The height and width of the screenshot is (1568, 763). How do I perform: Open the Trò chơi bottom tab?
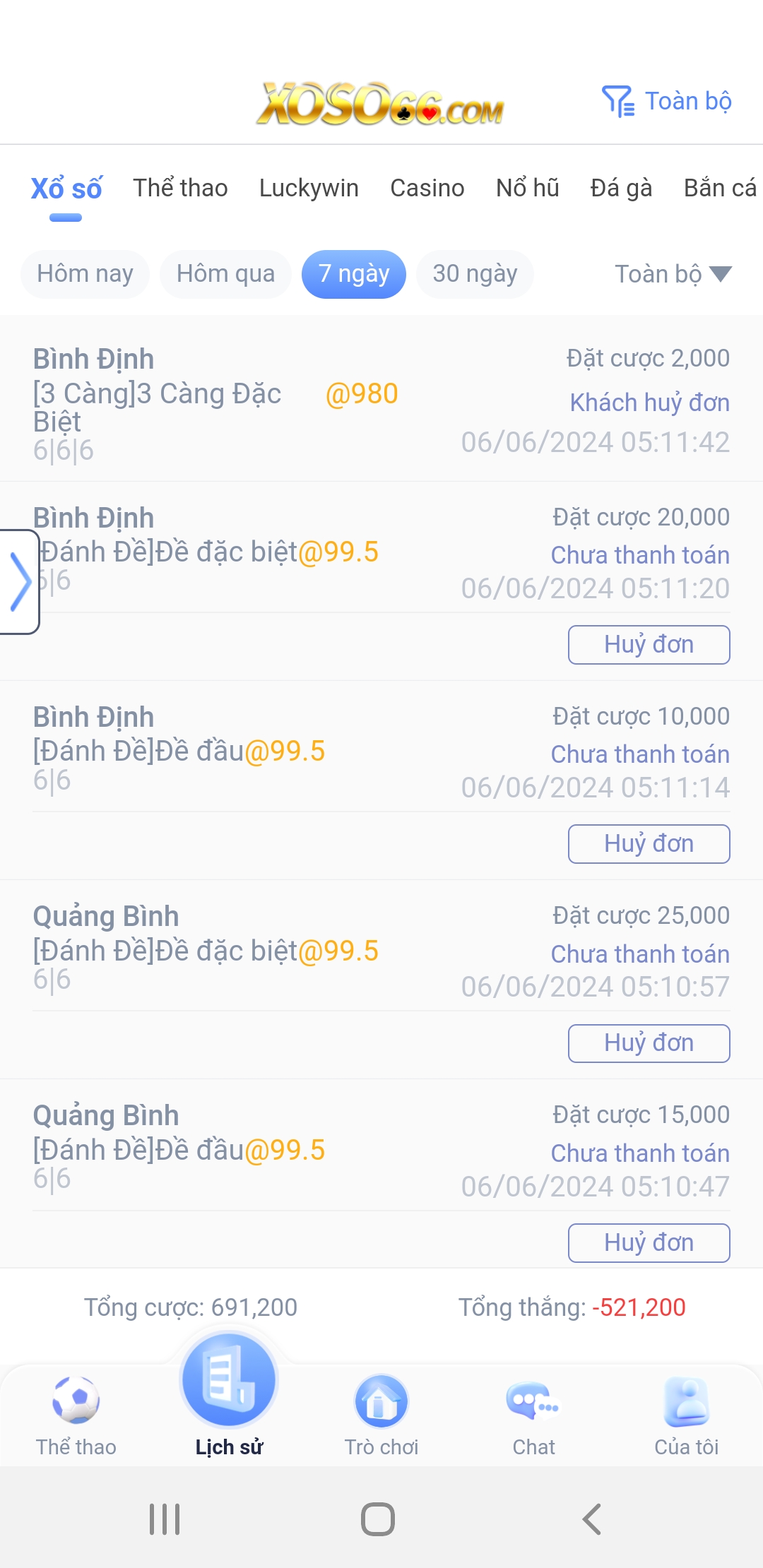click(x=381, y=1416)
